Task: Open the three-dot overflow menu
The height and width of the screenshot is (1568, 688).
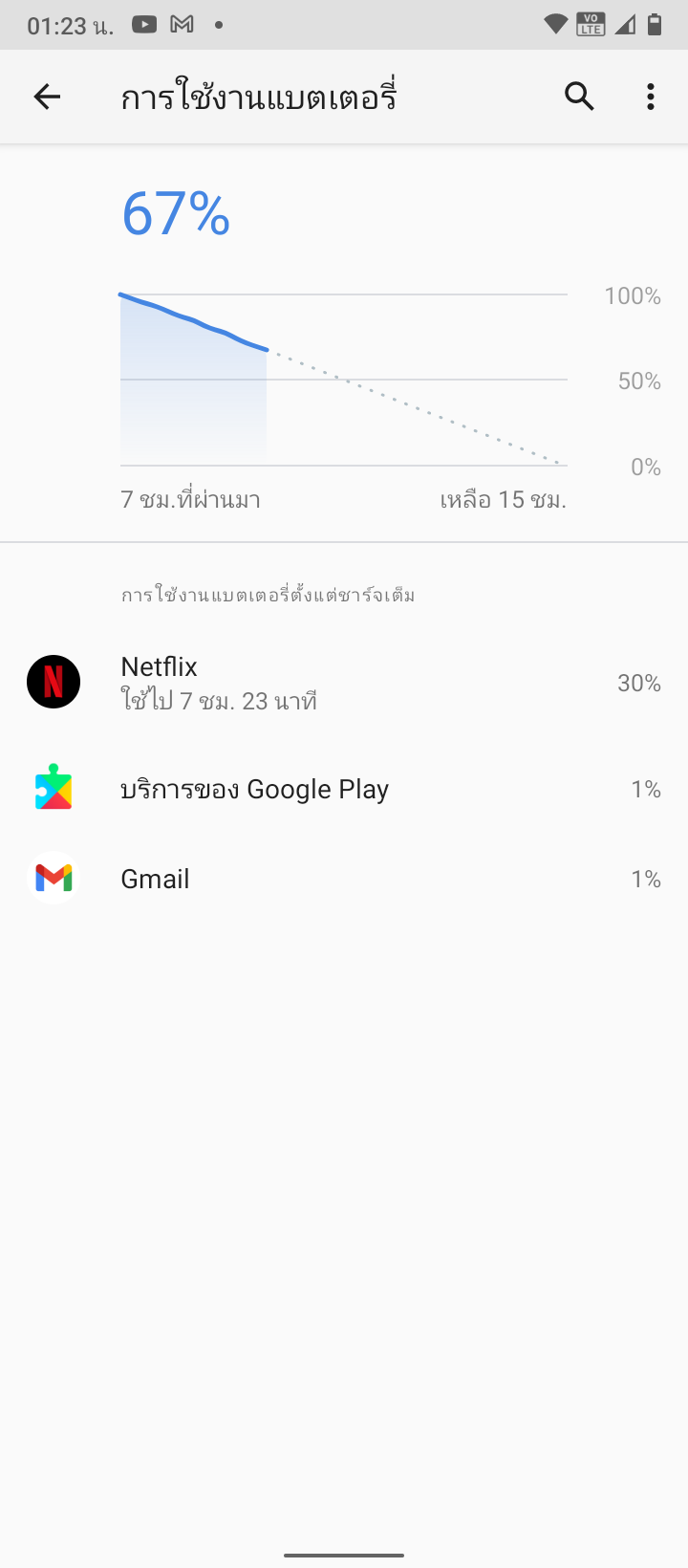Action: [x=651, y=97]
